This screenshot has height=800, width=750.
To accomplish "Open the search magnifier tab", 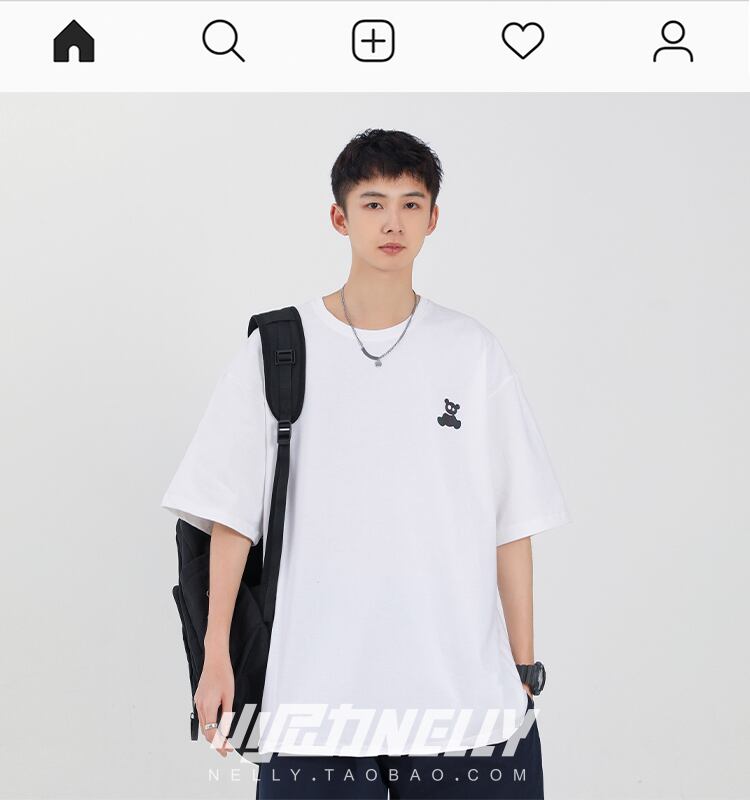I will [x=223, y=41].
